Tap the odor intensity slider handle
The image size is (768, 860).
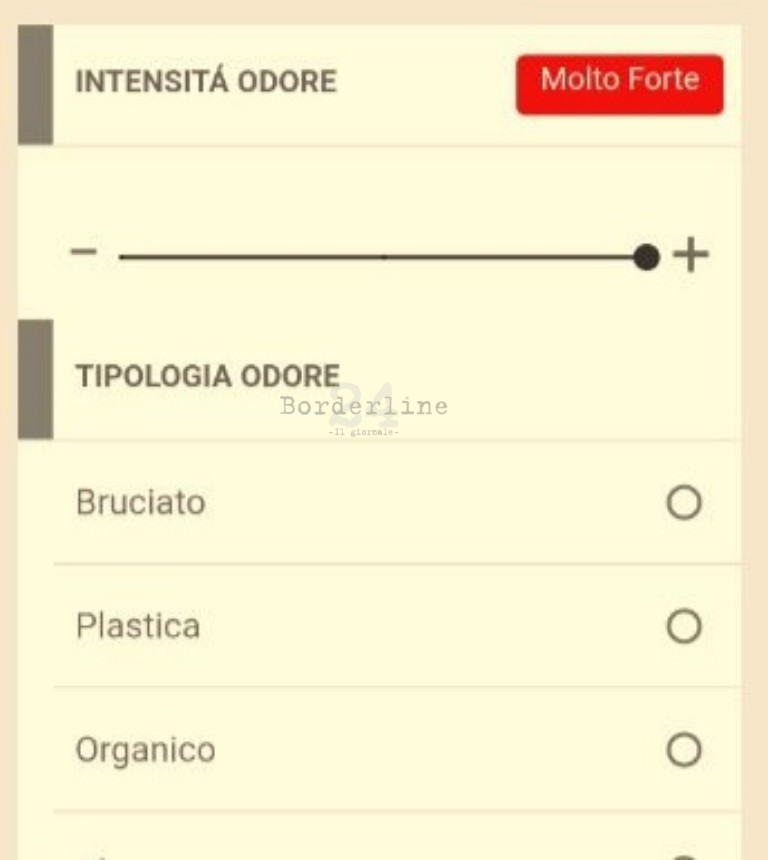646,258
